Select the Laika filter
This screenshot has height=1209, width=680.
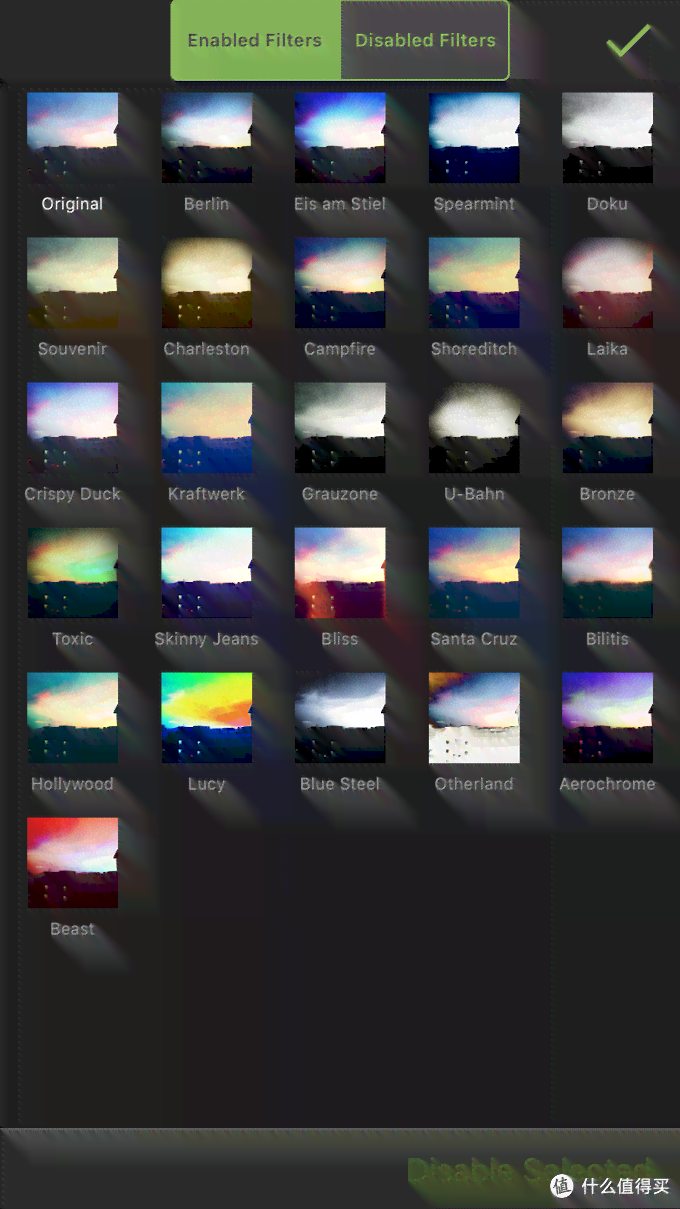tap(607, 283)
